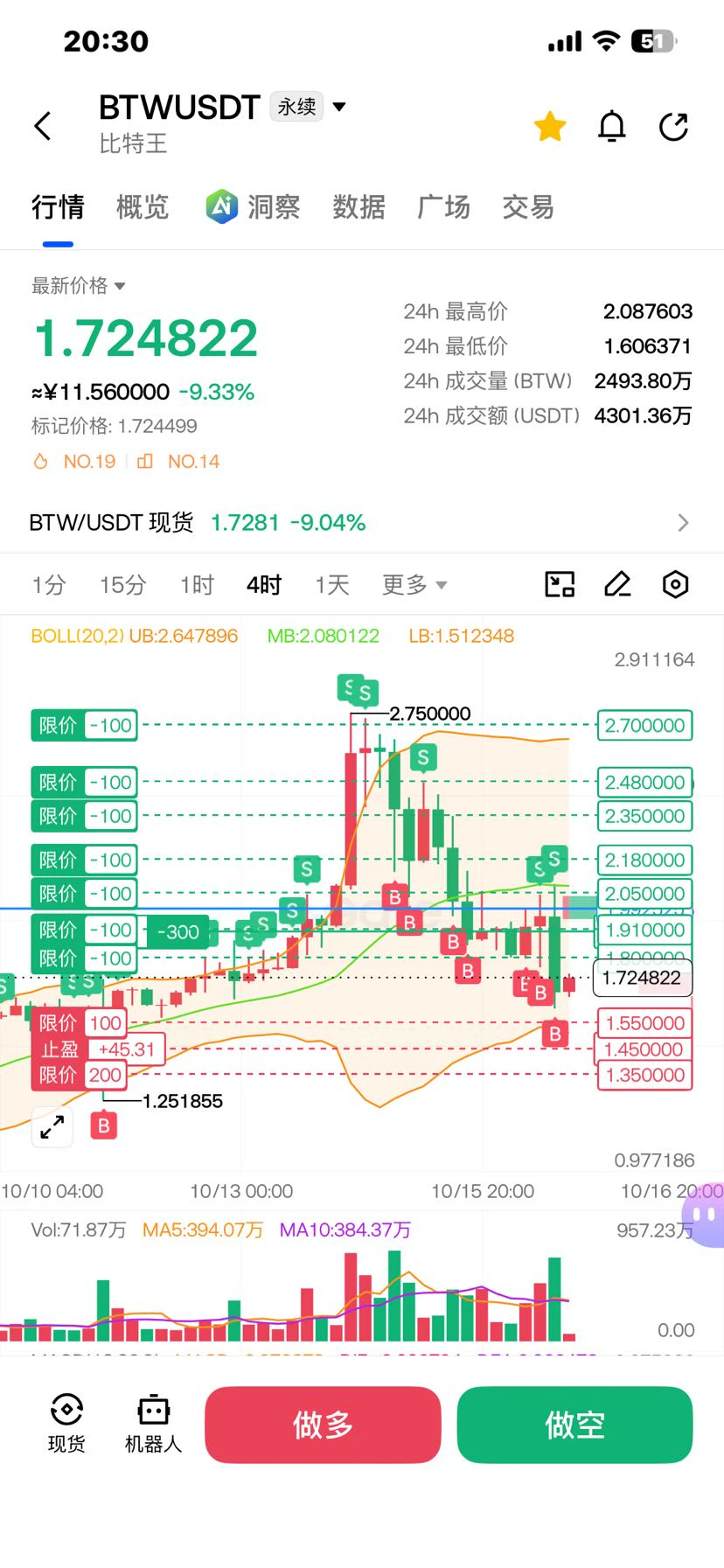The width and height of the screenshot is (724, 1568).
Task: Expand the 最新价格 dropdown
Action: click(x=79, y=286)
